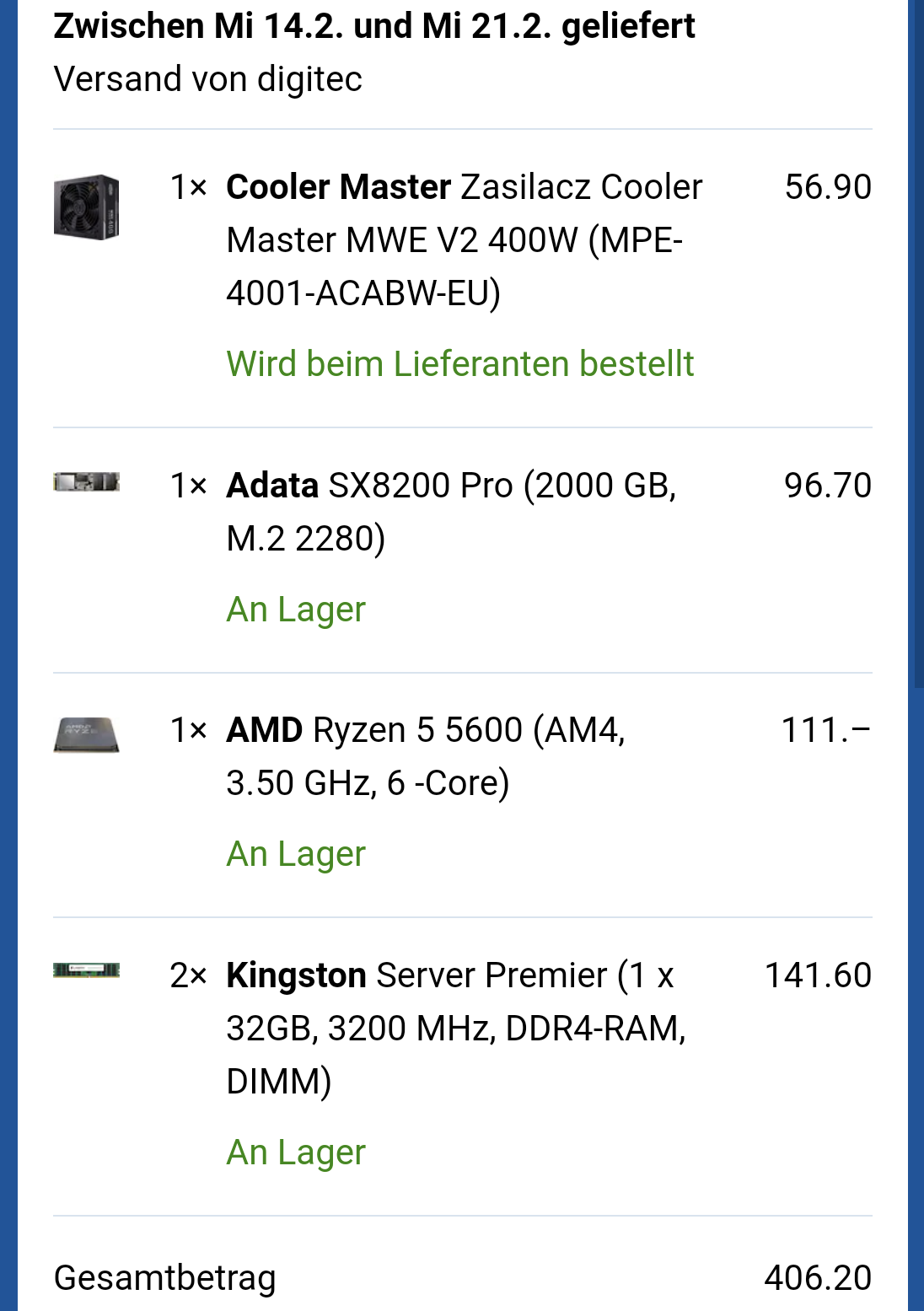The image size is (924, 1311).
Task: Open the Cooler Master MWE V2 400W item
Action: pyautogui.click(x=462, y=239)
